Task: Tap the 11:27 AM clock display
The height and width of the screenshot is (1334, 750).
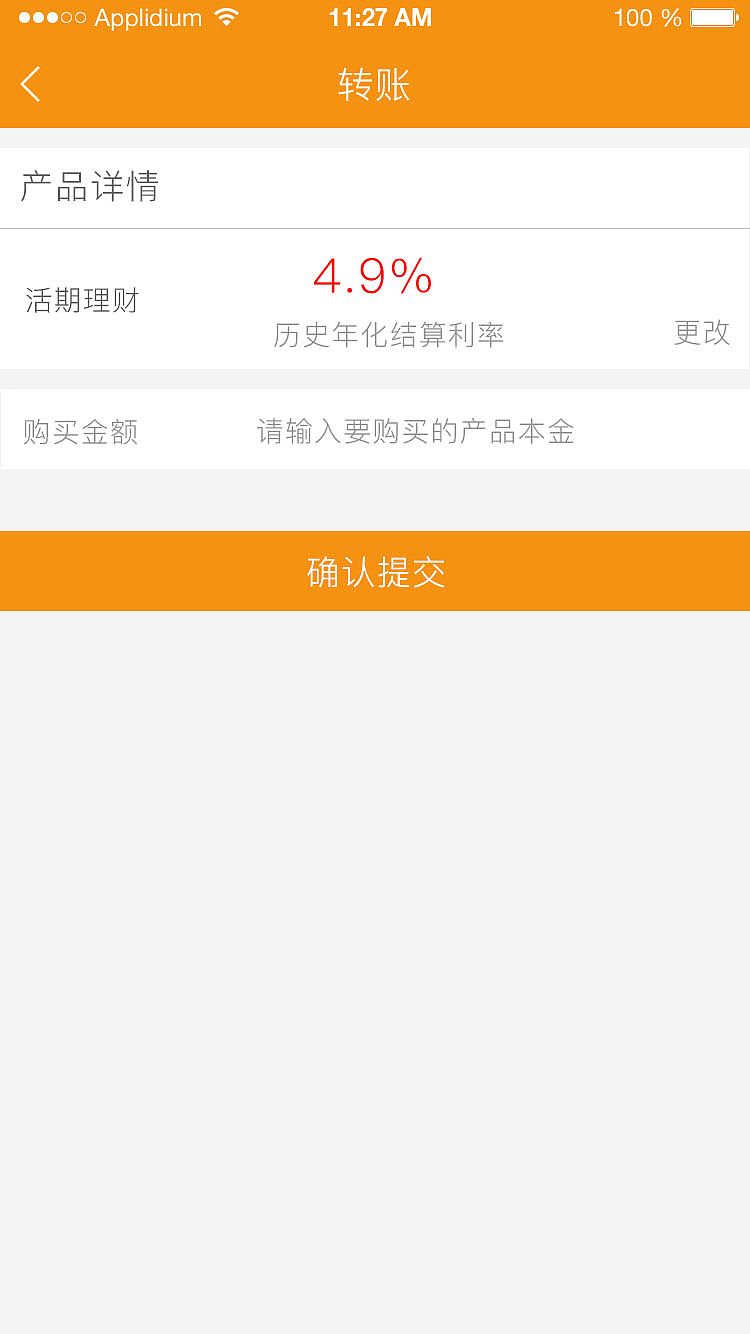Action: click(x=381, y=17)
